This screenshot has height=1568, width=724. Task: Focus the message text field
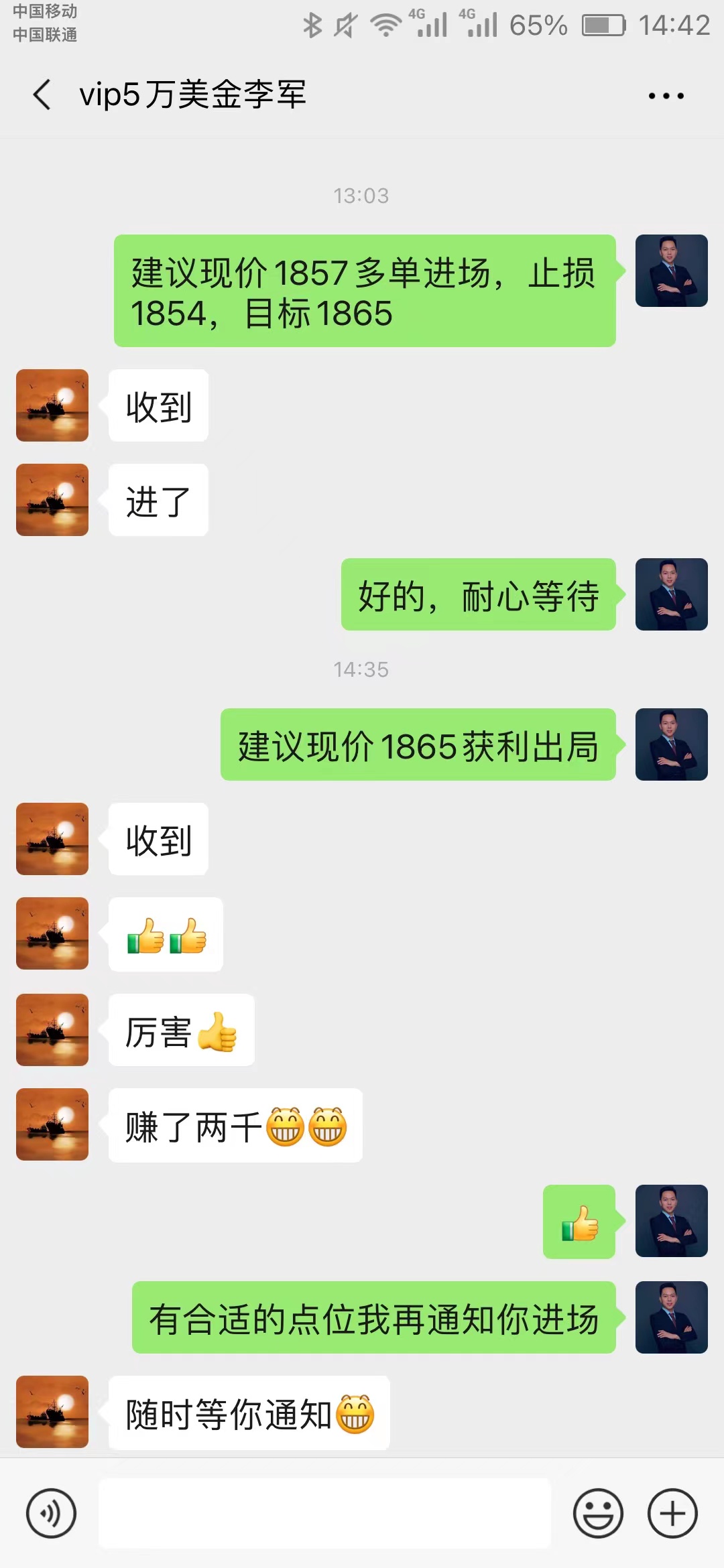click(324, 1513)
